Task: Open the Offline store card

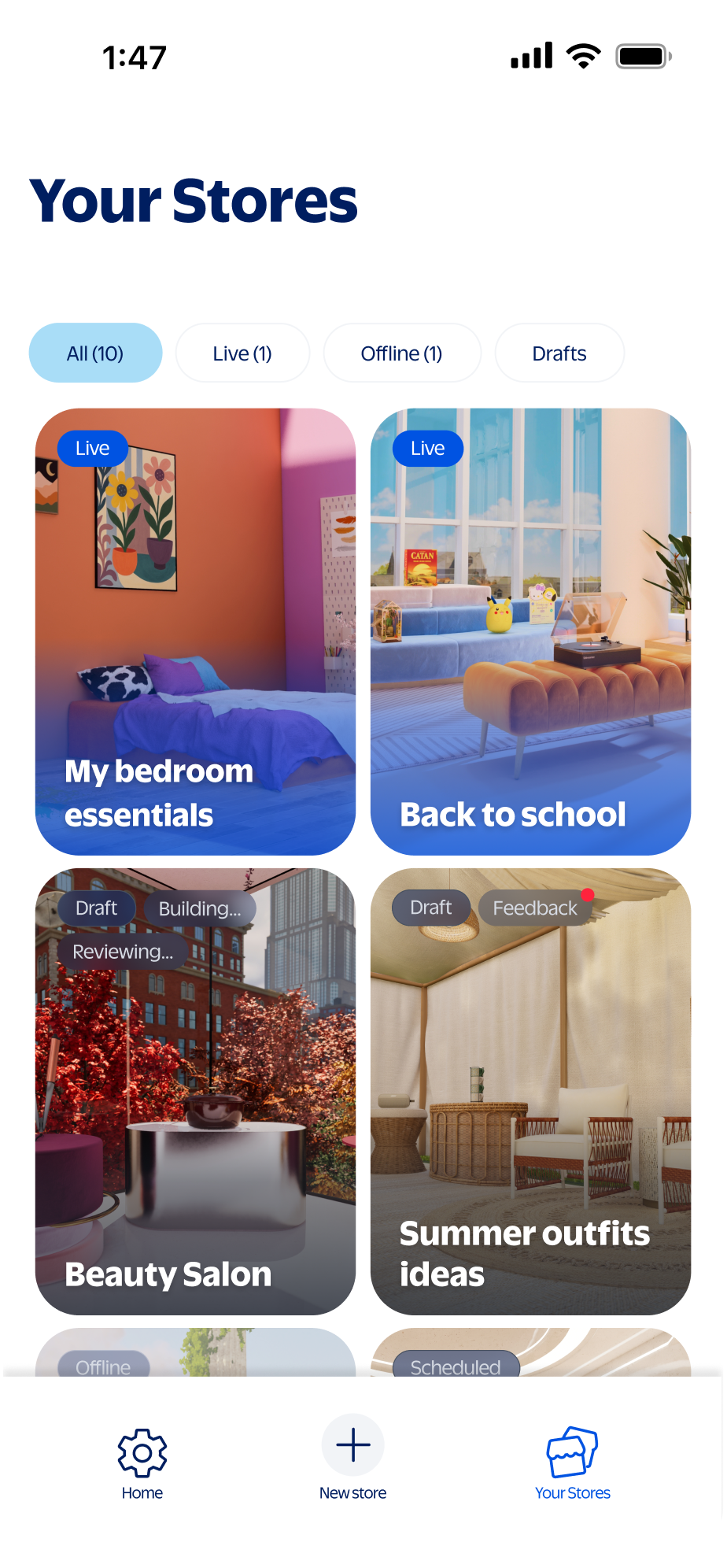Action: [195, 1354]
